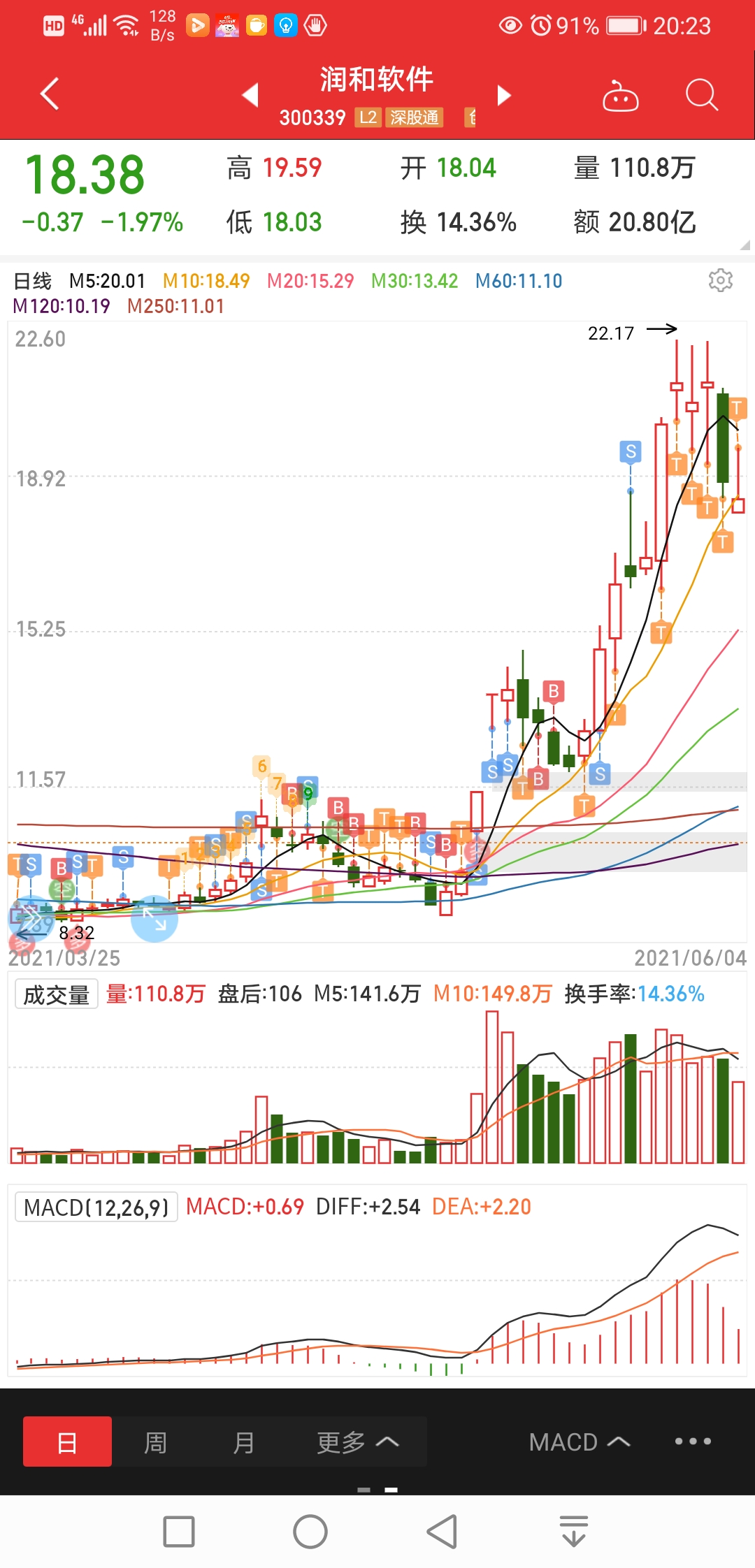
Task: Switch to the 月 monthly chart tab
Action: (244, 1441)
